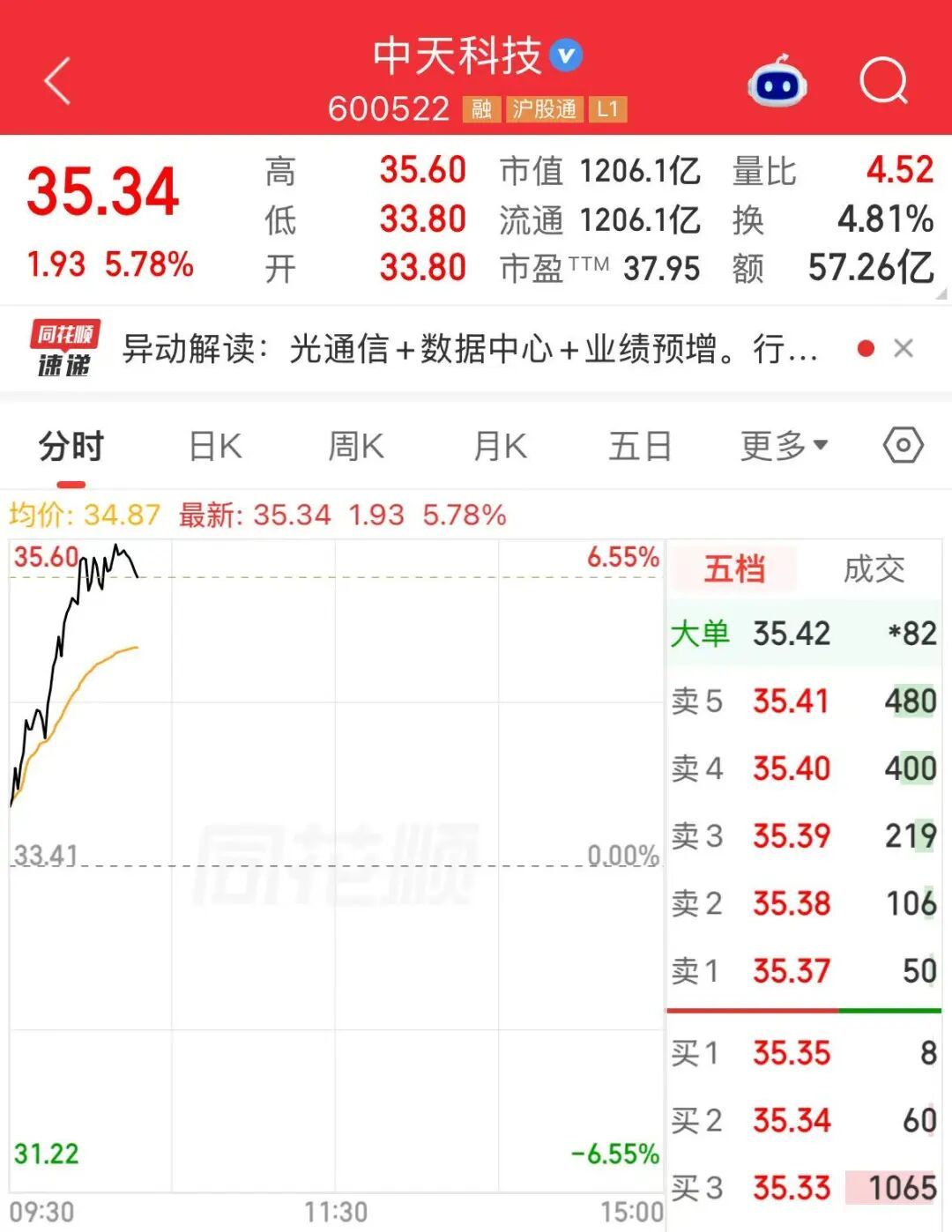Open the 异动解读 news banner
The height and width of the screenshot is (1232, 952).
pos(471,349)
